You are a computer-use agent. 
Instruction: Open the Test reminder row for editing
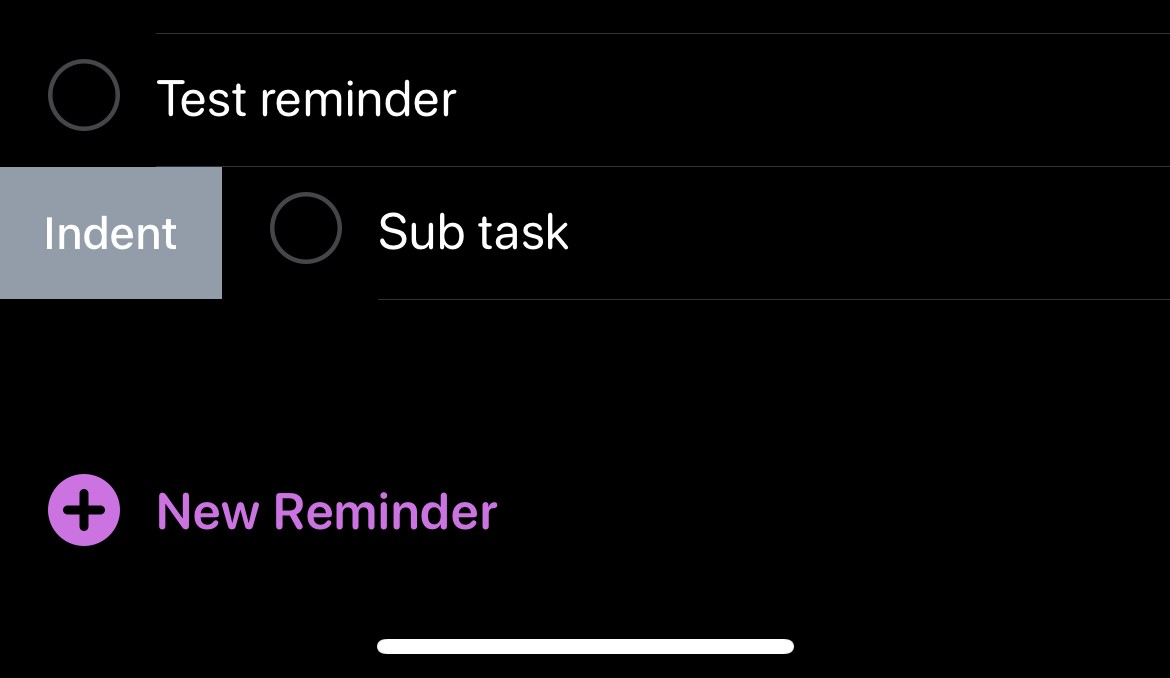(306, 99)
